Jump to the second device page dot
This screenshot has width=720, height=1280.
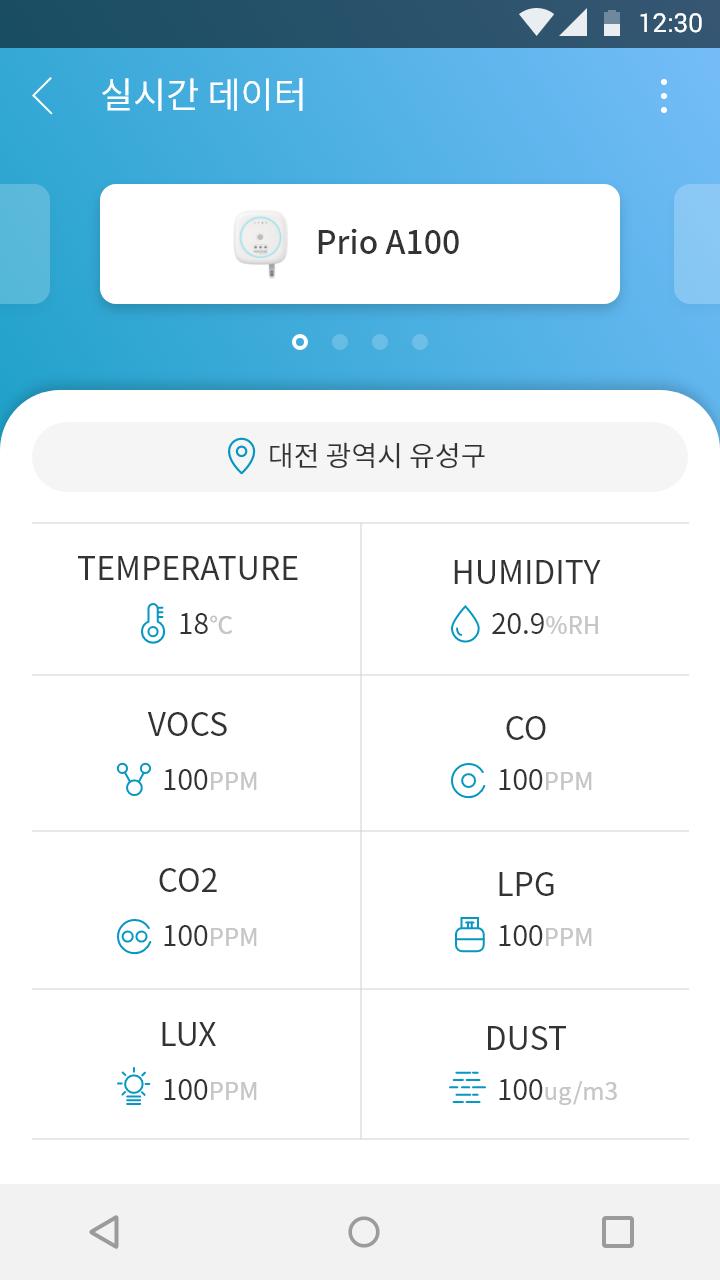340,342
